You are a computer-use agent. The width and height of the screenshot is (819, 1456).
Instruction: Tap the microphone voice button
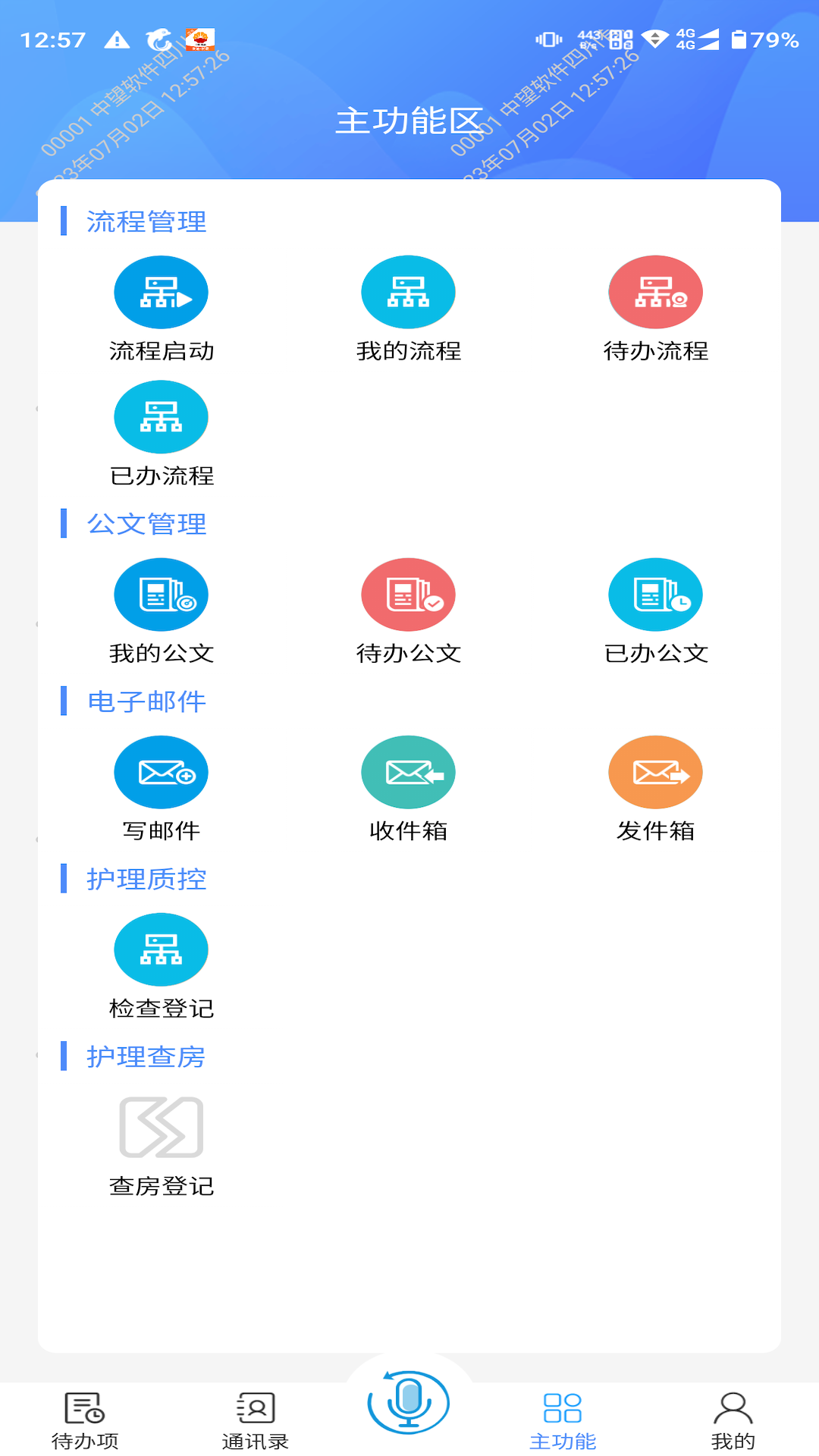click(409, 1403)
